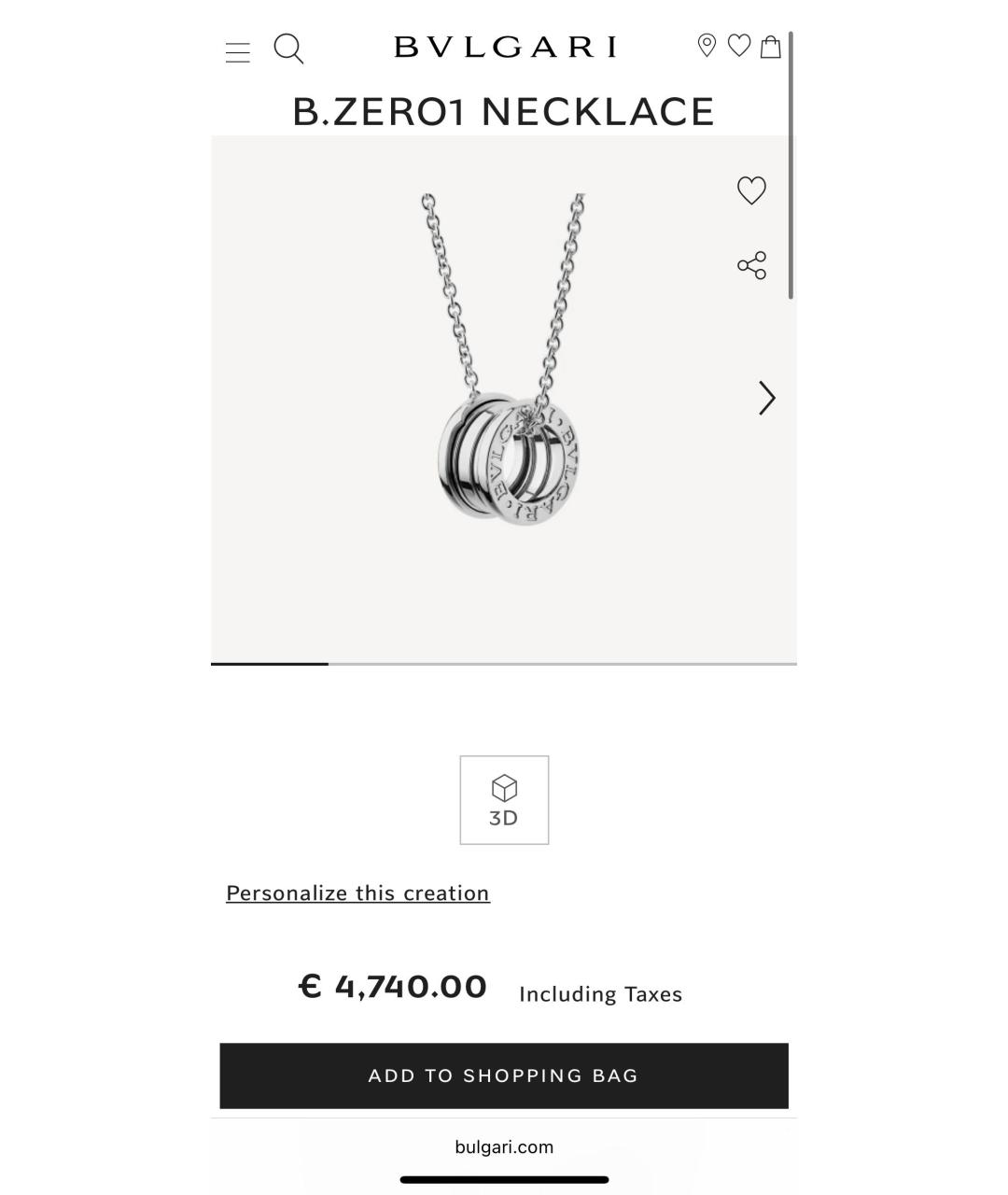The image size is (1008, 1195).
Task: Click the search magnifier icon
Action: (x=288, y=49)
